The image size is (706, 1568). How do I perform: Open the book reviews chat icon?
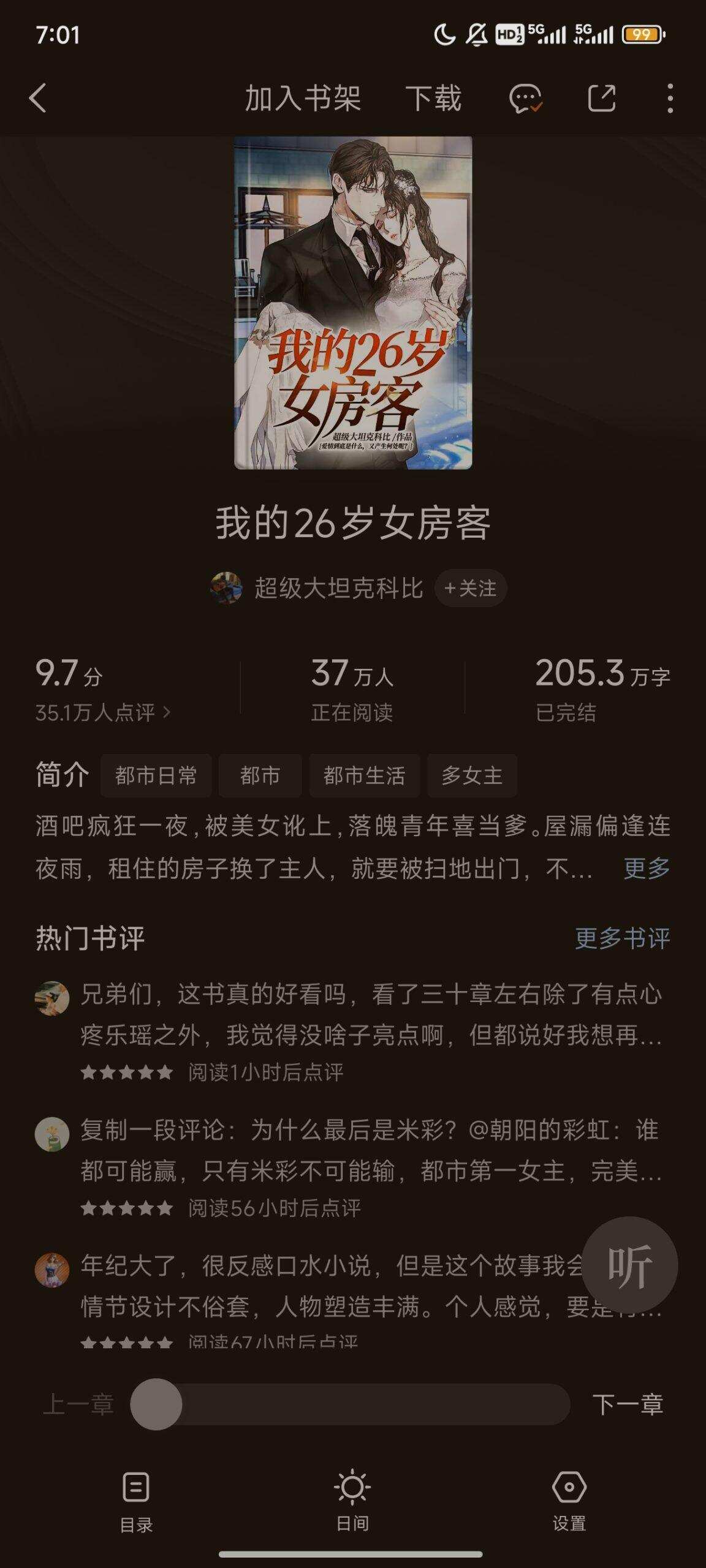(526, 97)
